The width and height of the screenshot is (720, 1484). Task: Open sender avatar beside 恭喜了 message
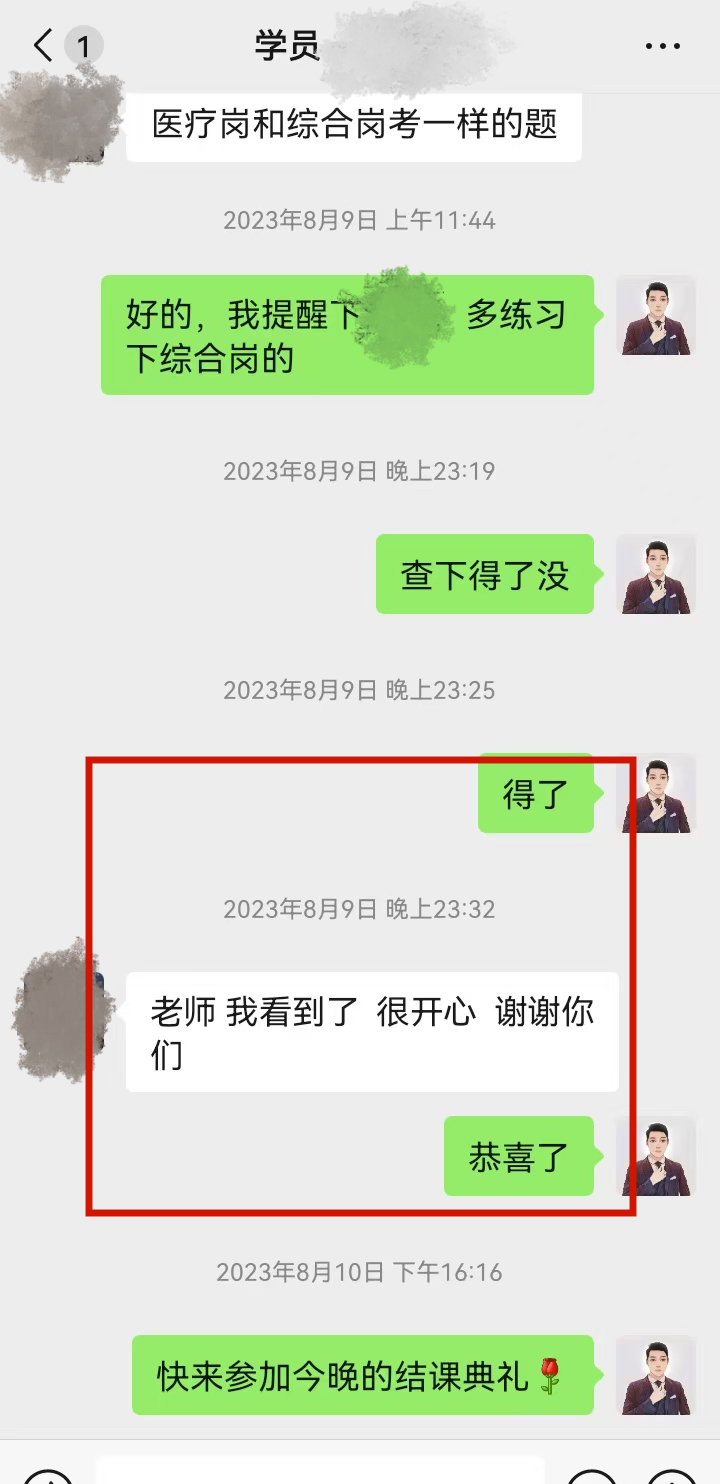coord(655,1156)
